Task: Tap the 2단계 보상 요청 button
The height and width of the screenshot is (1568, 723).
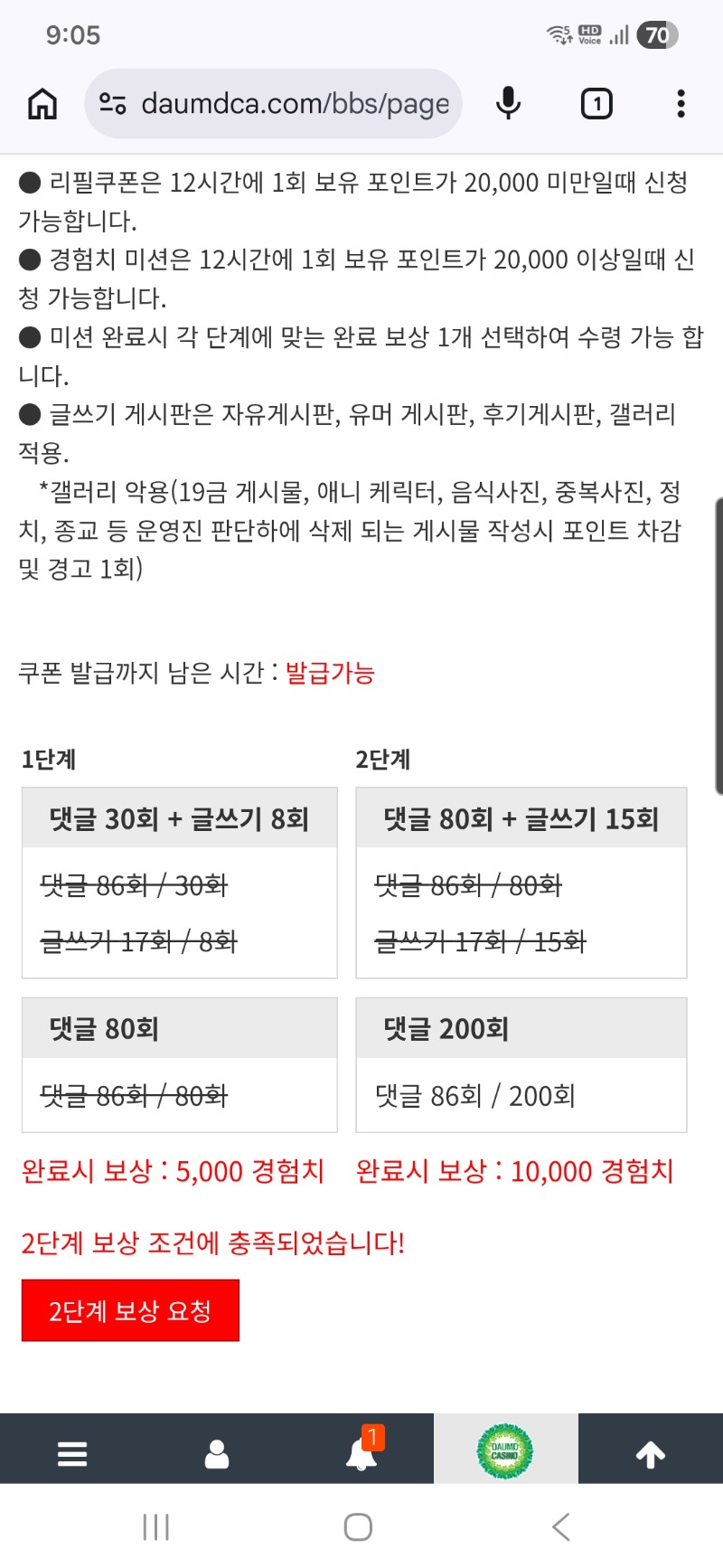Action: 130,1310
